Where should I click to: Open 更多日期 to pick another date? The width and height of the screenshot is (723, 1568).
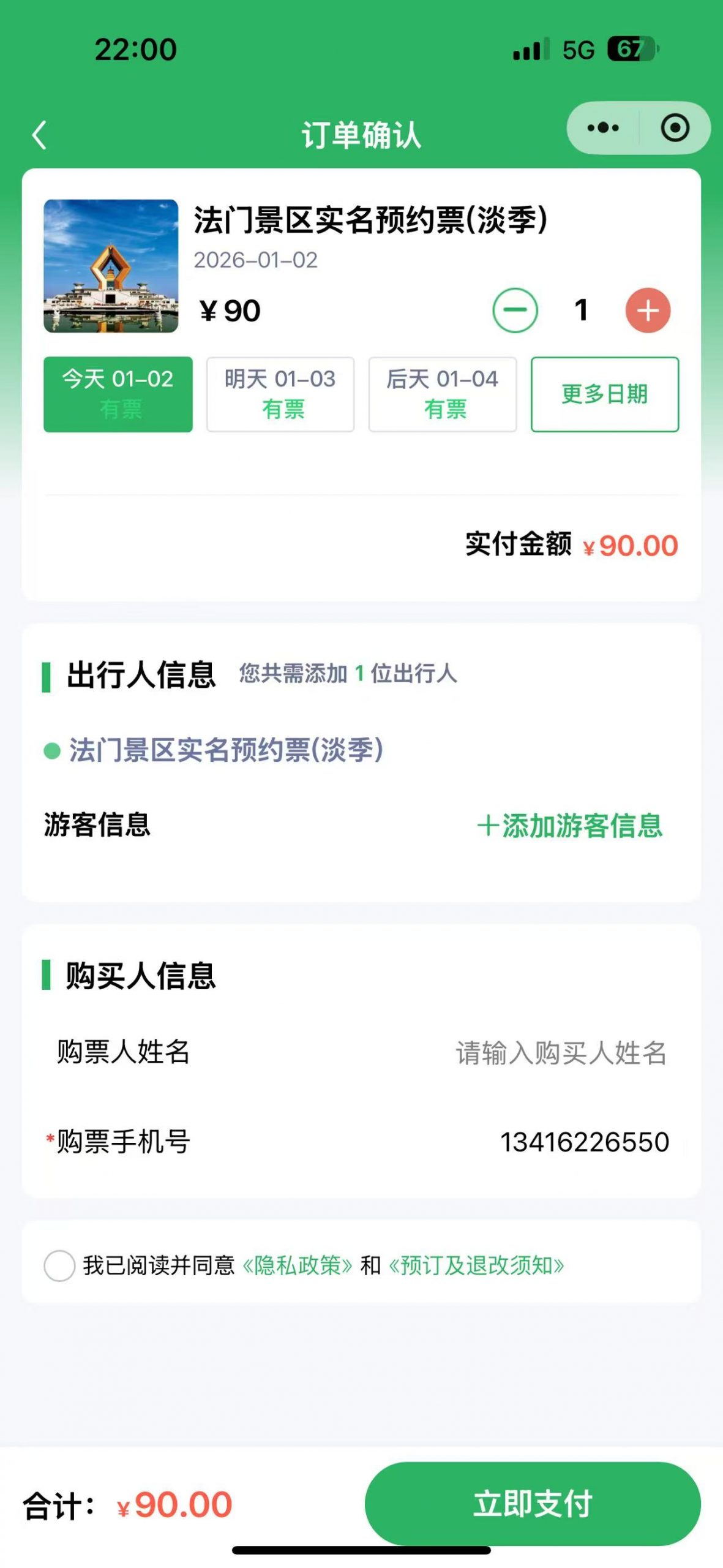click(x=605, y=394)
